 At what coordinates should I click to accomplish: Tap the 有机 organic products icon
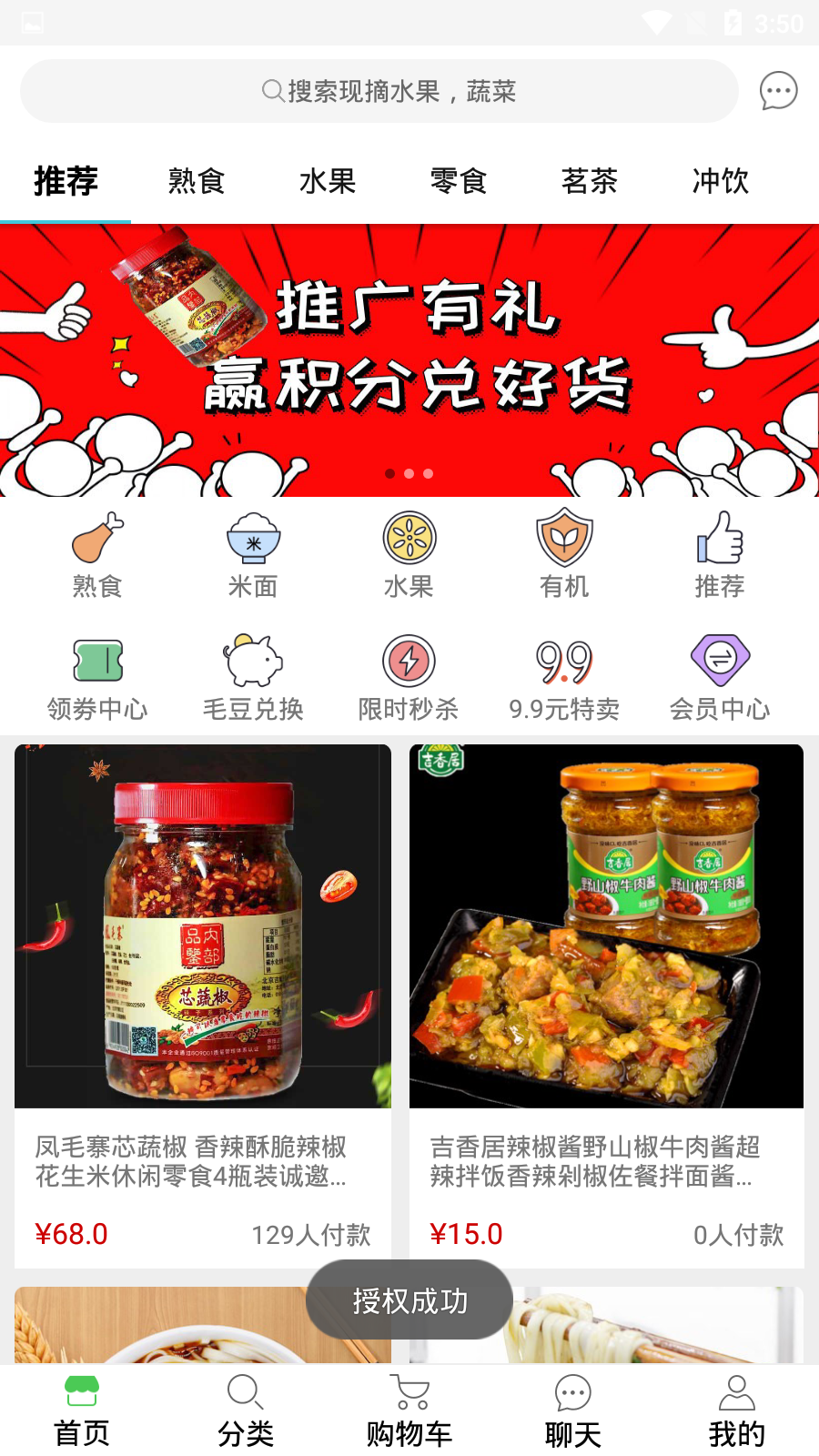[x=564, y=553]
